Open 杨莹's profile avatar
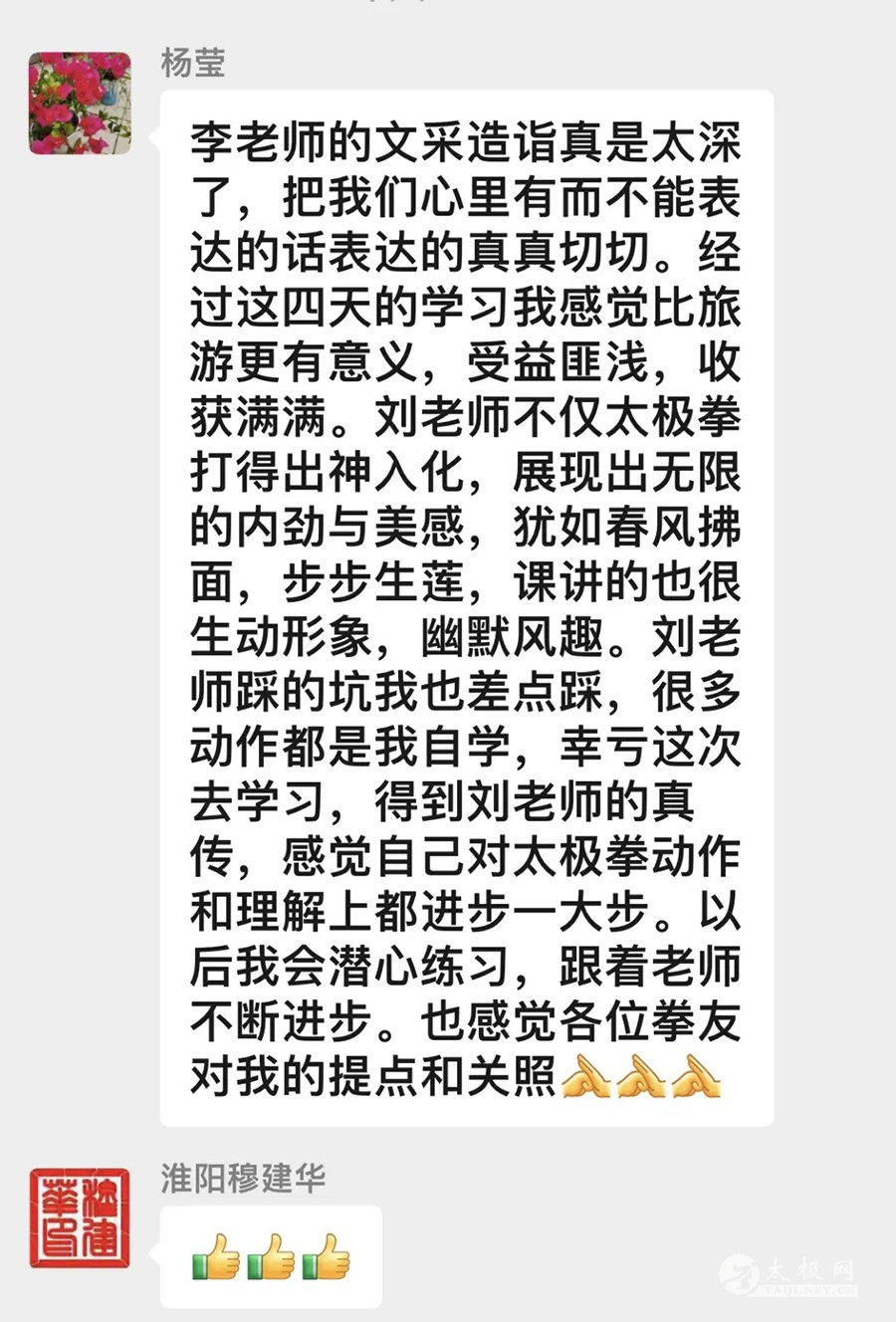This screenshot has height=1322, width=896. 80,104
